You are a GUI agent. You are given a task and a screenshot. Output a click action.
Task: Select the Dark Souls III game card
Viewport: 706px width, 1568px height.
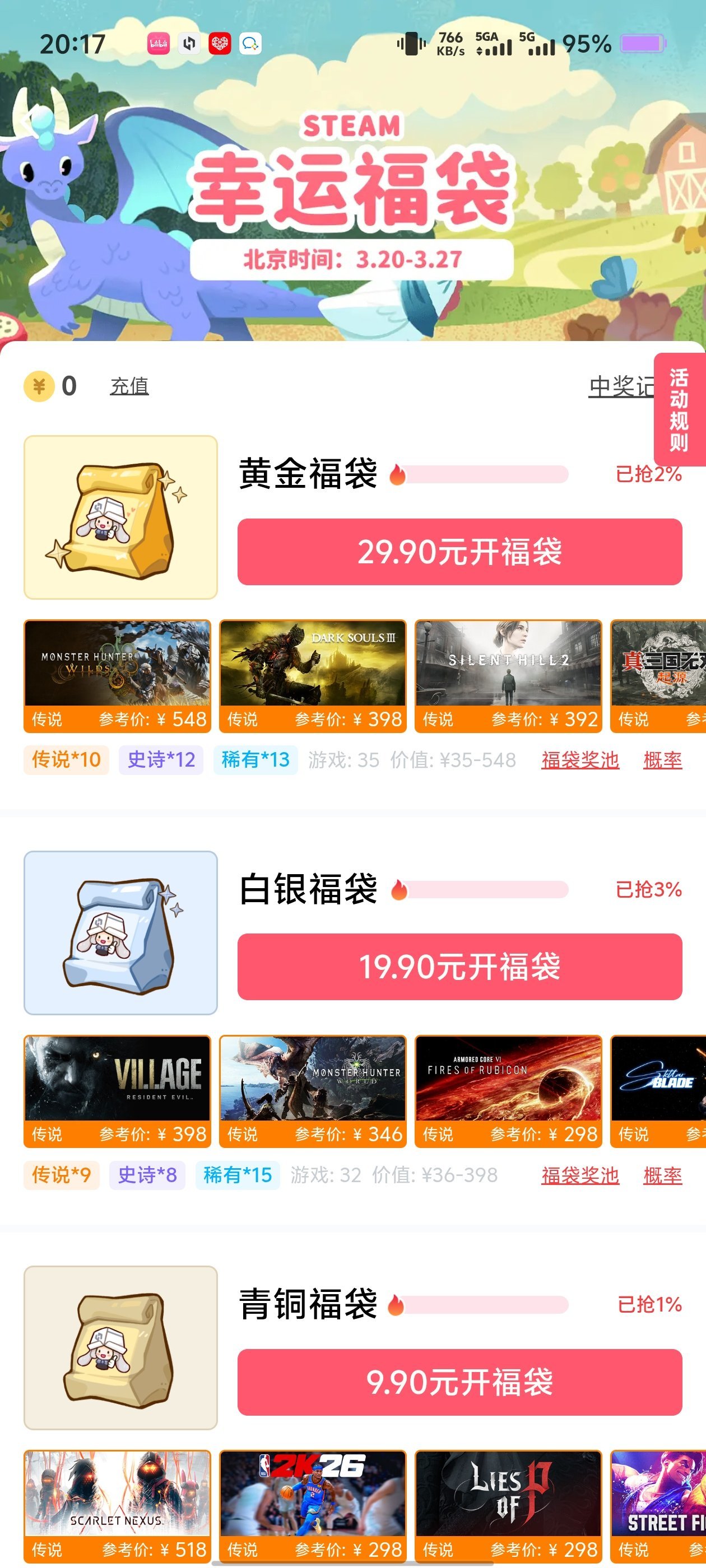point(313,676)
